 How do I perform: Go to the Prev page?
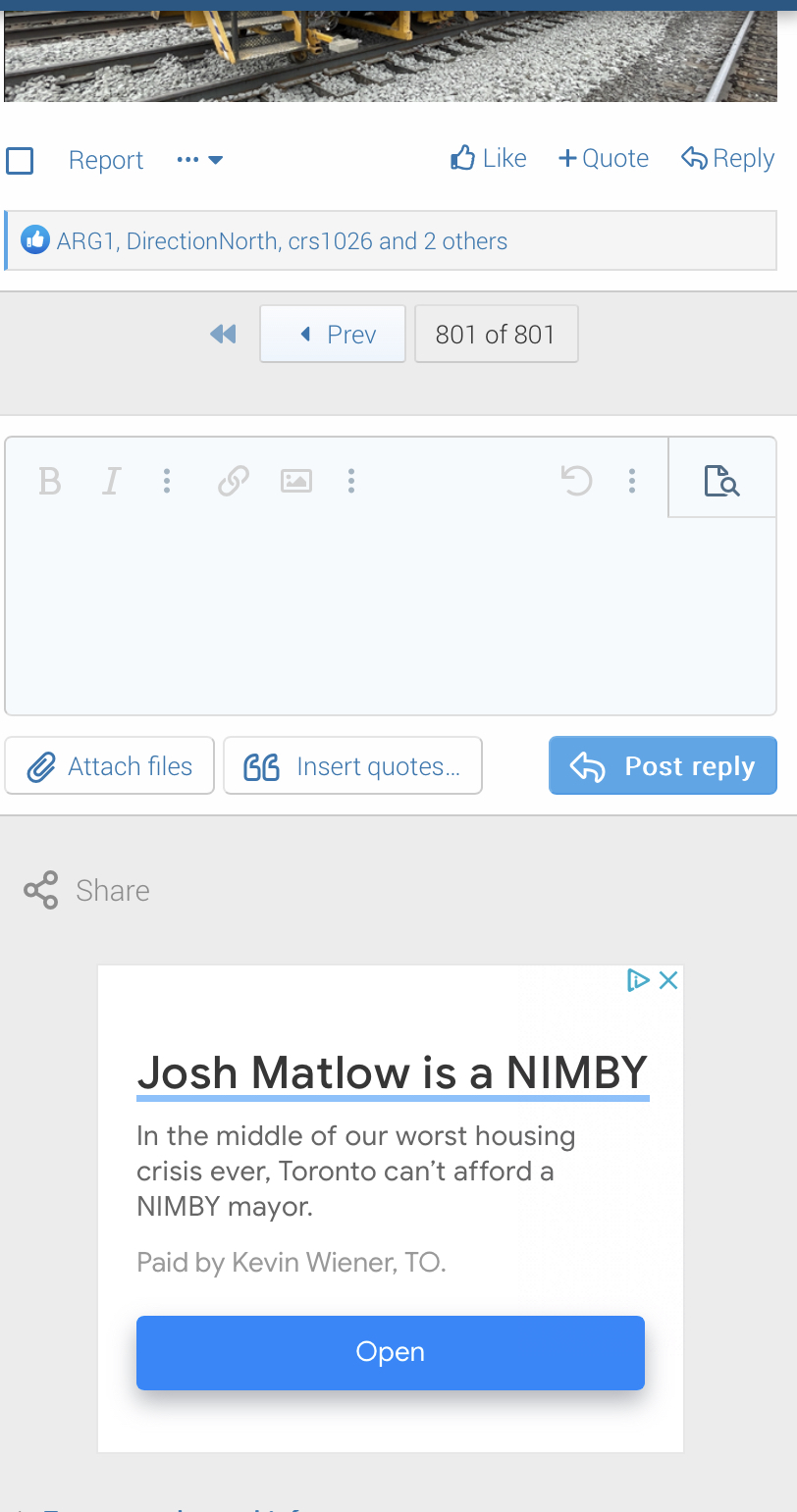pyautogui.click(x=333, y=335)
